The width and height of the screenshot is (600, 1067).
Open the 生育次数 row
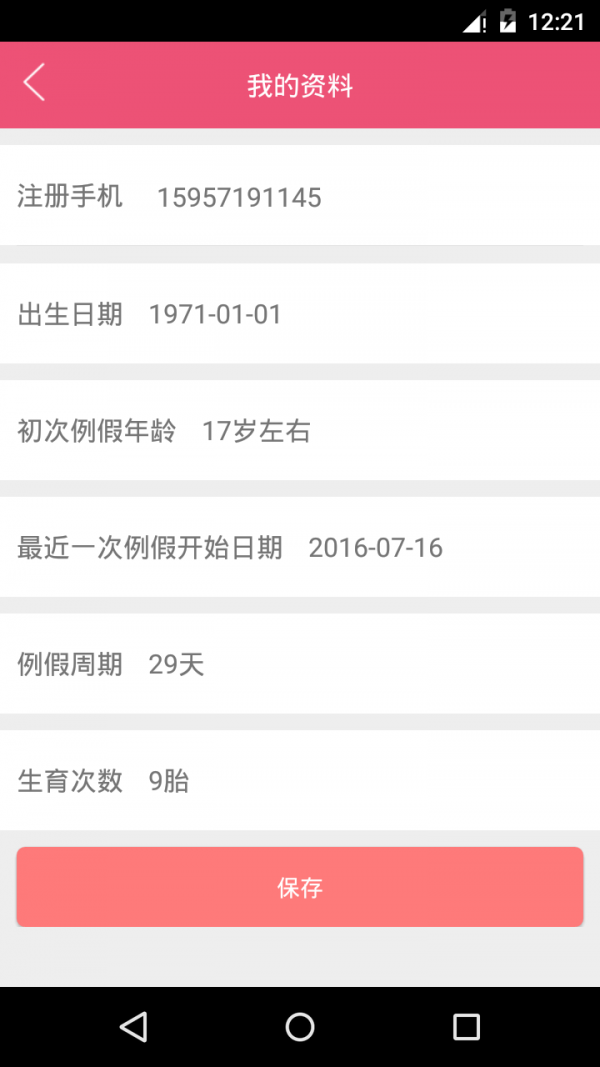tap(300, 780)
